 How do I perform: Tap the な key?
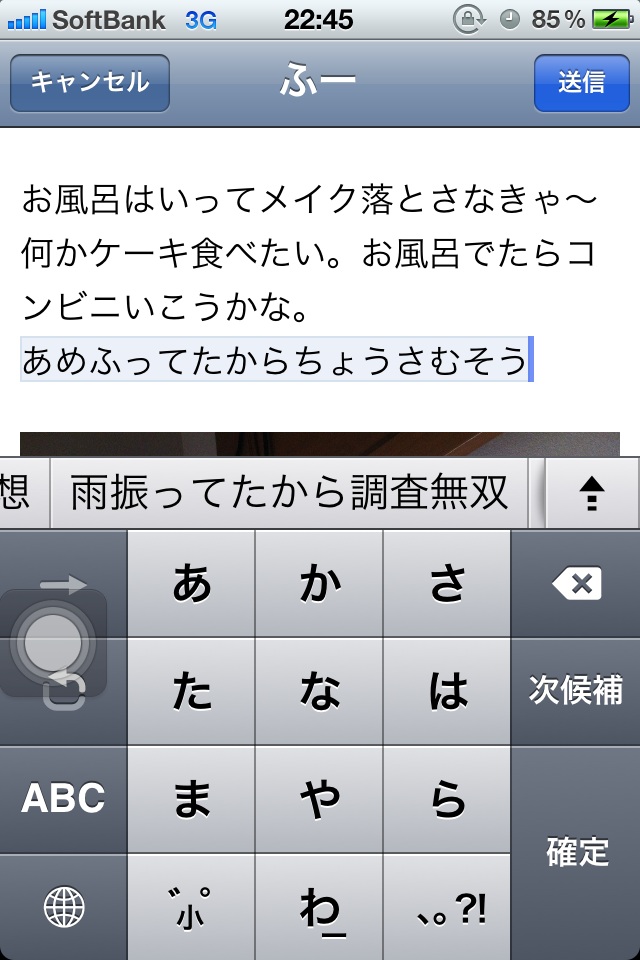[319, 691]
